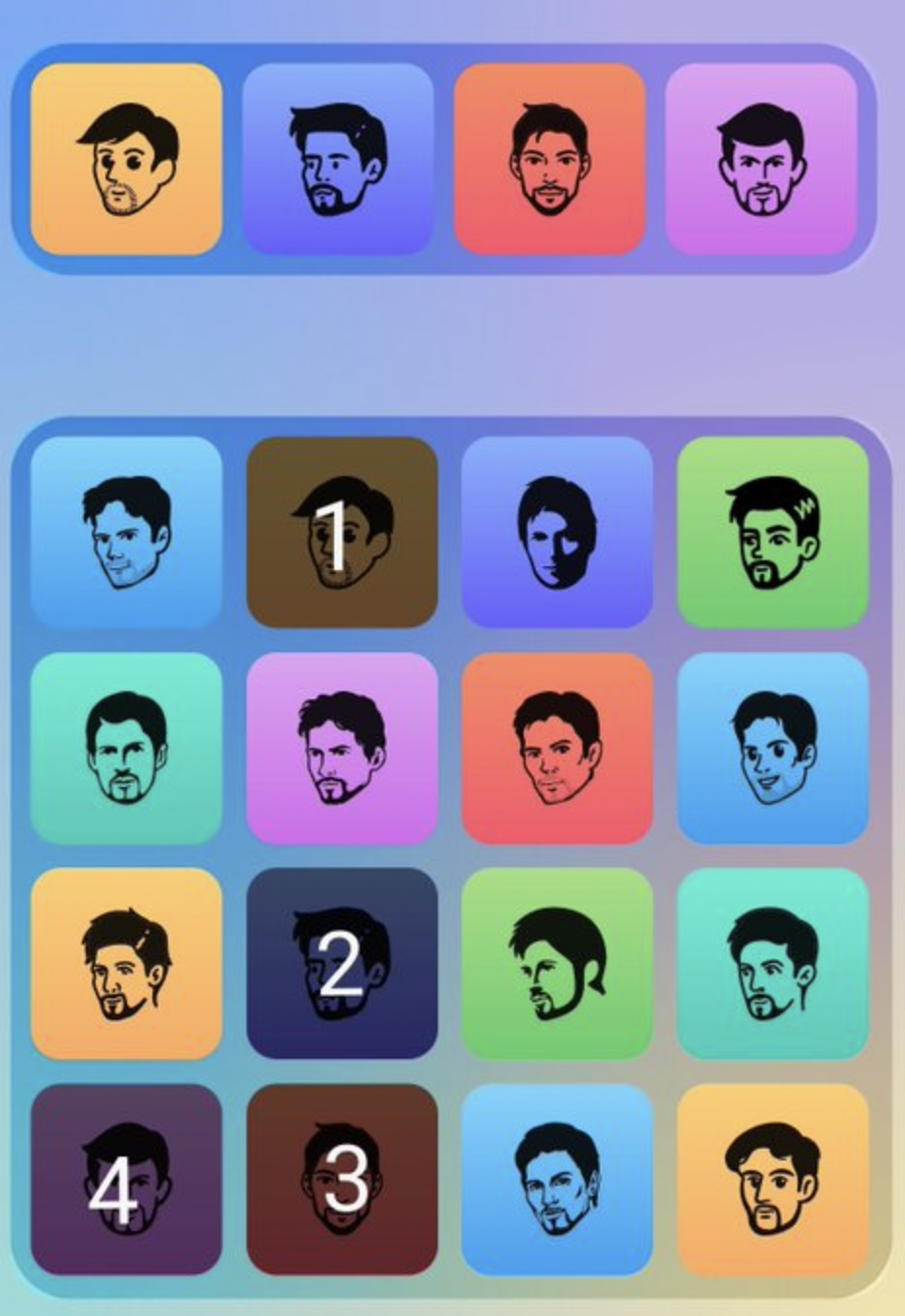905x1316 pixels.
Task: Deselect the brown tile marked 1
Action: coord(341,532)
